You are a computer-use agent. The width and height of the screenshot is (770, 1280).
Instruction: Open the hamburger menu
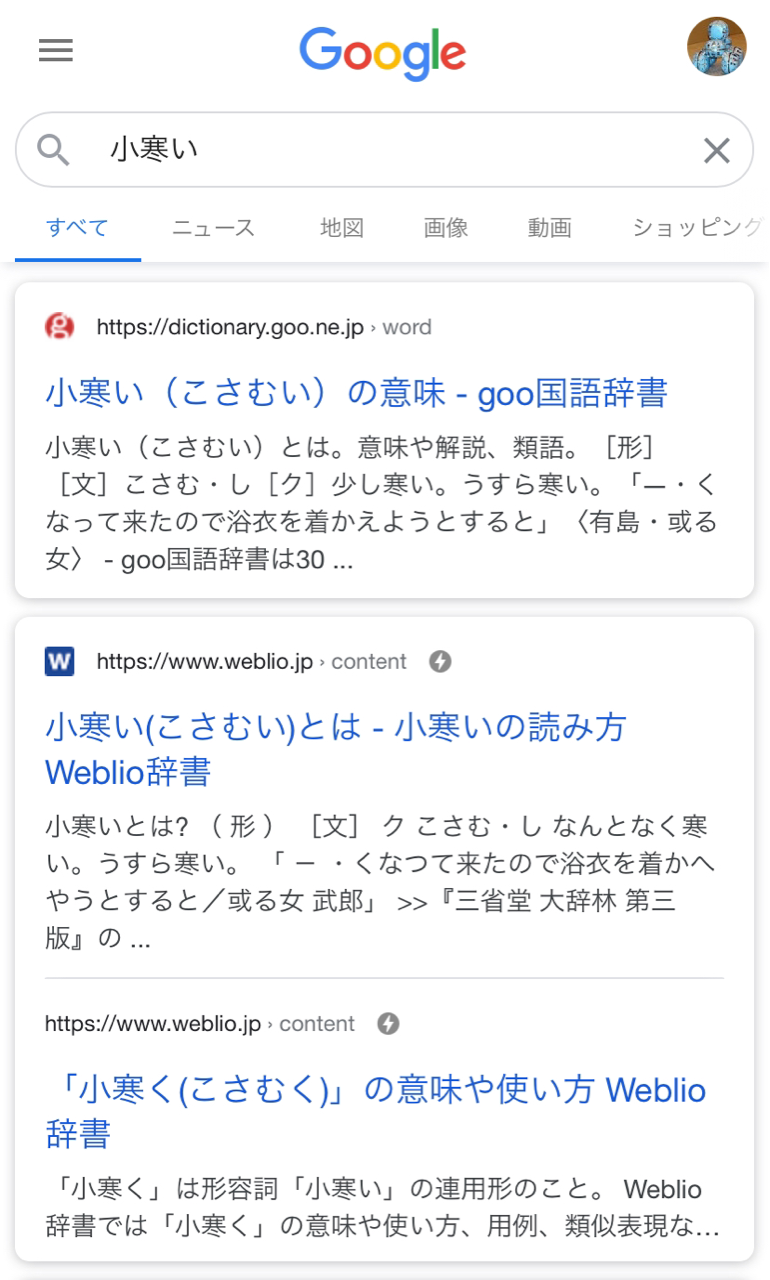coord(56,50)
